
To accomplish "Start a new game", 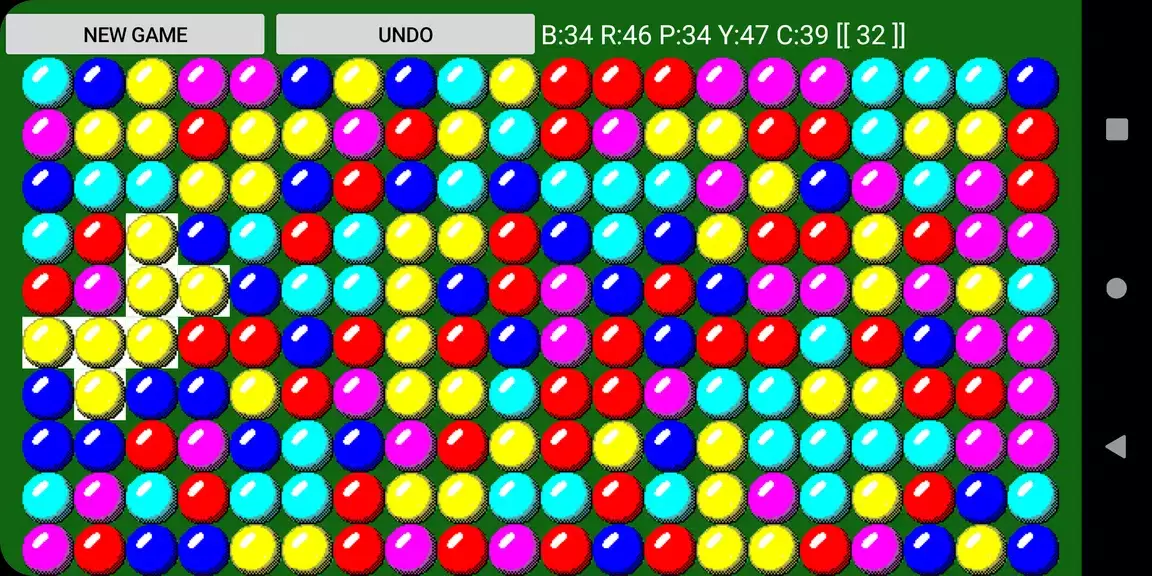I will [x=135, y=34].
